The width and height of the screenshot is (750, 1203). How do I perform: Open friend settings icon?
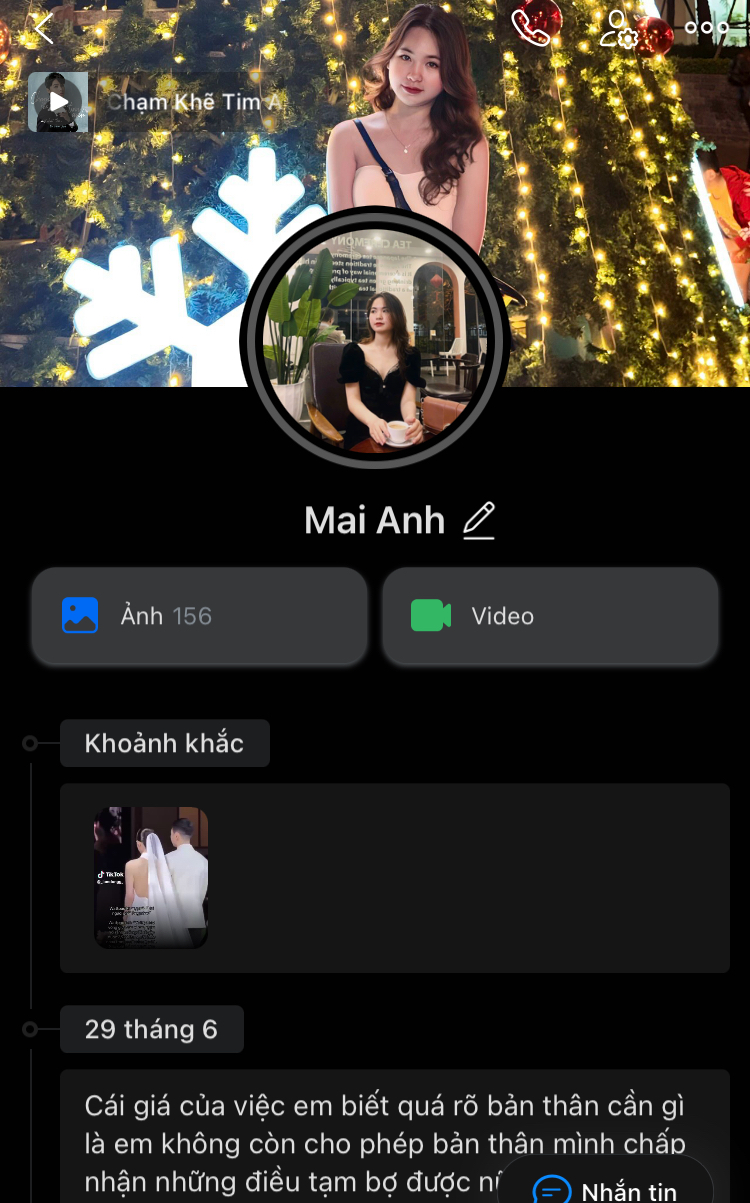point(618,29)
